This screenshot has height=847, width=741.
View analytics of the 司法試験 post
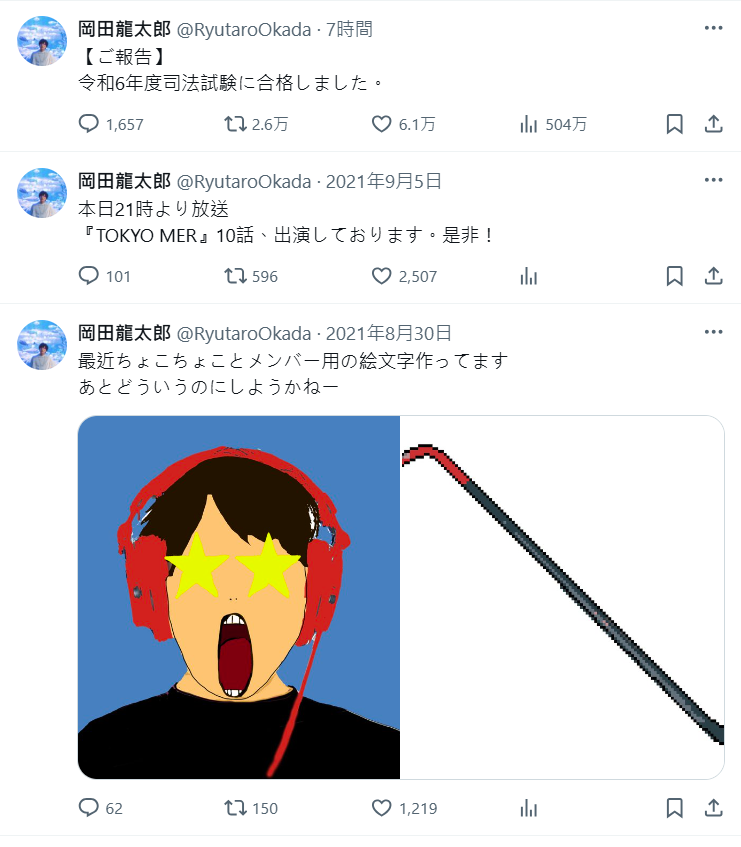[529, 124]
